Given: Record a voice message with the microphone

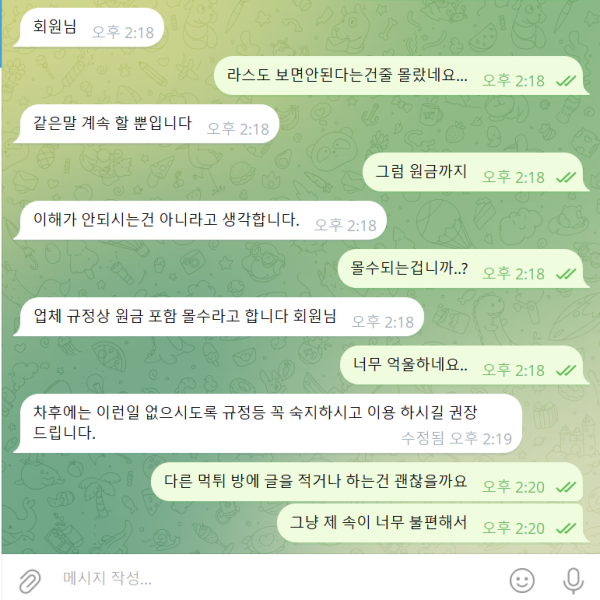Looking at the screenshot, I should point(573,579).
